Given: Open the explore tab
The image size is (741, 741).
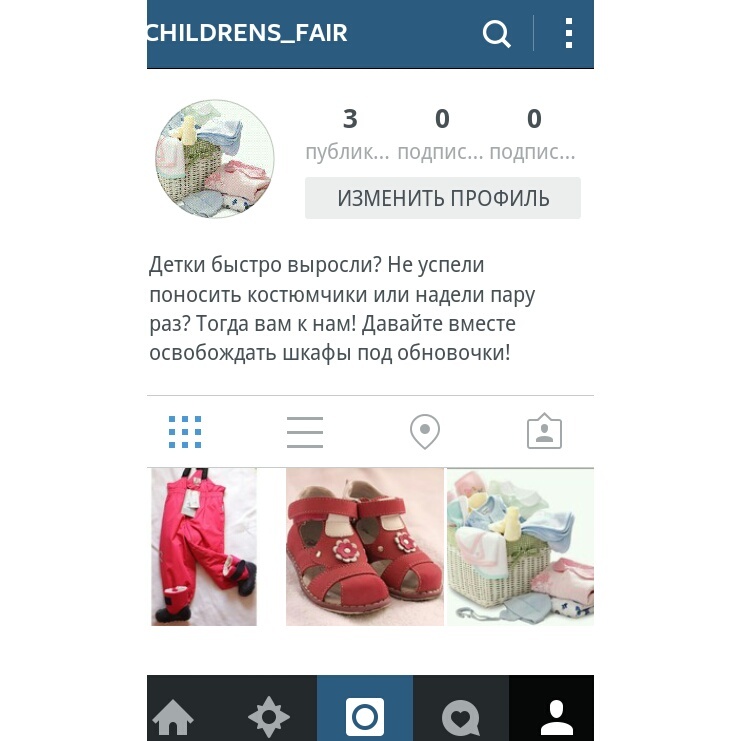Looking at the screenshot, I should point(269,716).
